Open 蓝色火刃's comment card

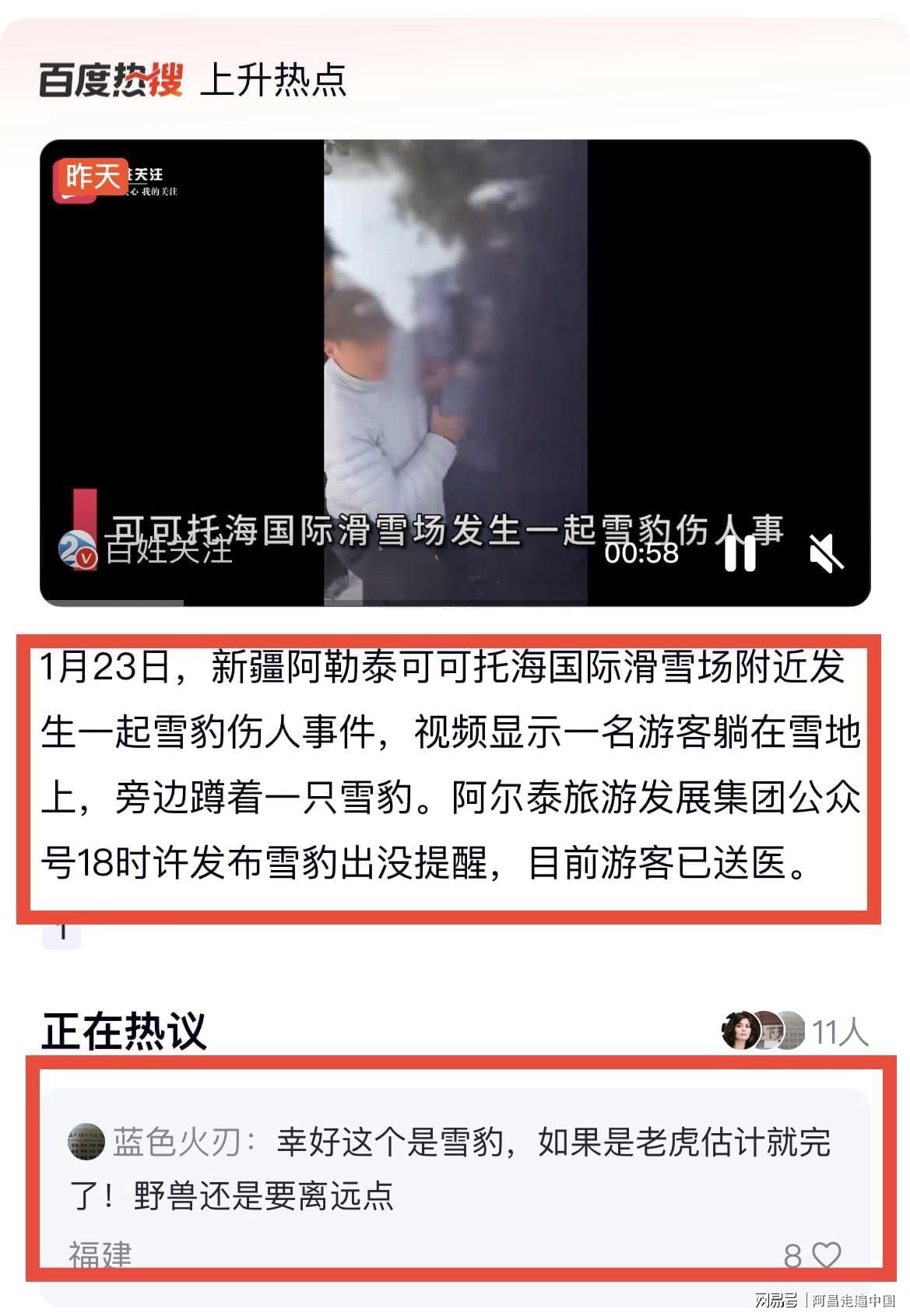455,1169
